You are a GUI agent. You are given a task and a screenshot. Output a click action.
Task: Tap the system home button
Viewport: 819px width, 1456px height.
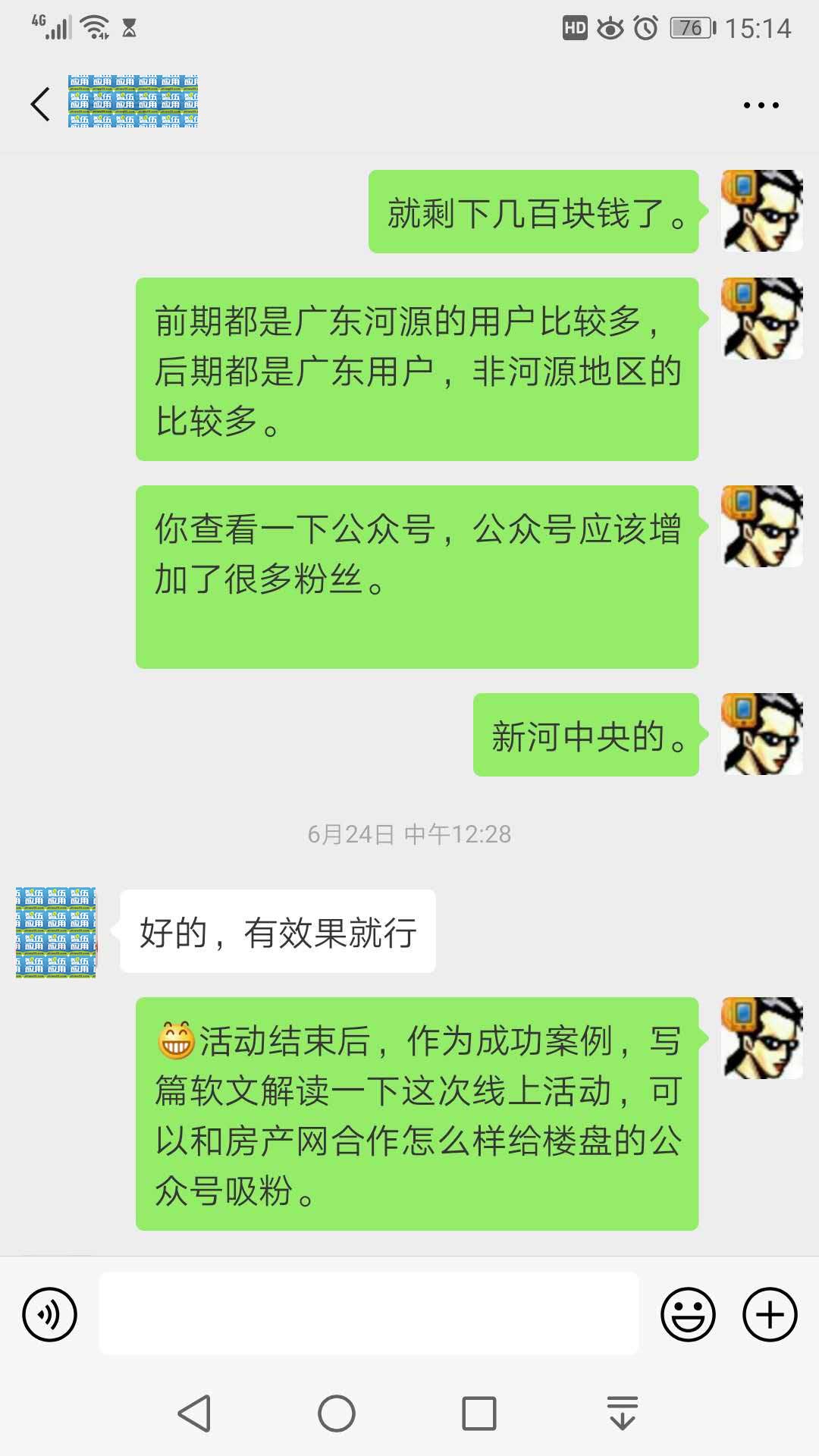pos(337,1414)
